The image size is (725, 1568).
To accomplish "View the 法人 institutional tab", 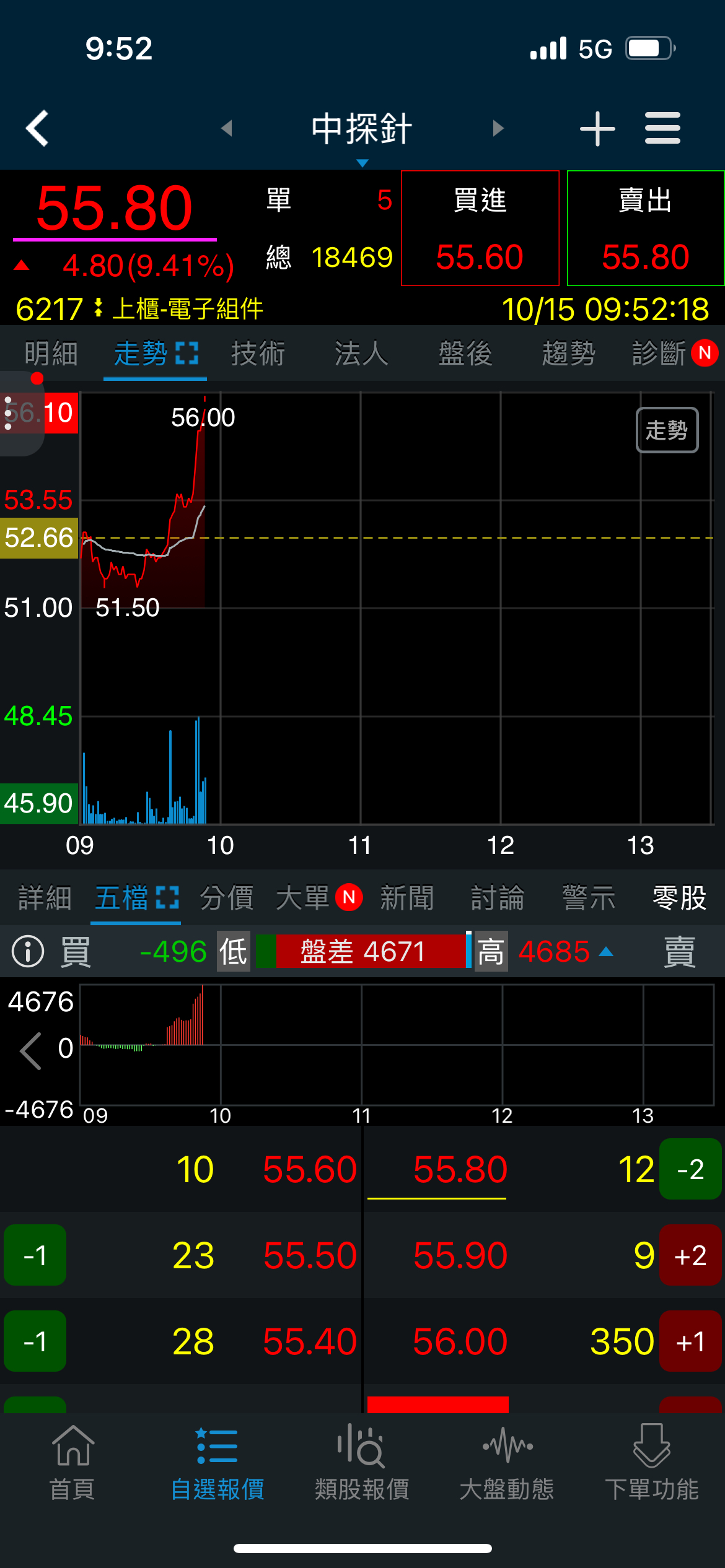I will [x=361, y=354].
